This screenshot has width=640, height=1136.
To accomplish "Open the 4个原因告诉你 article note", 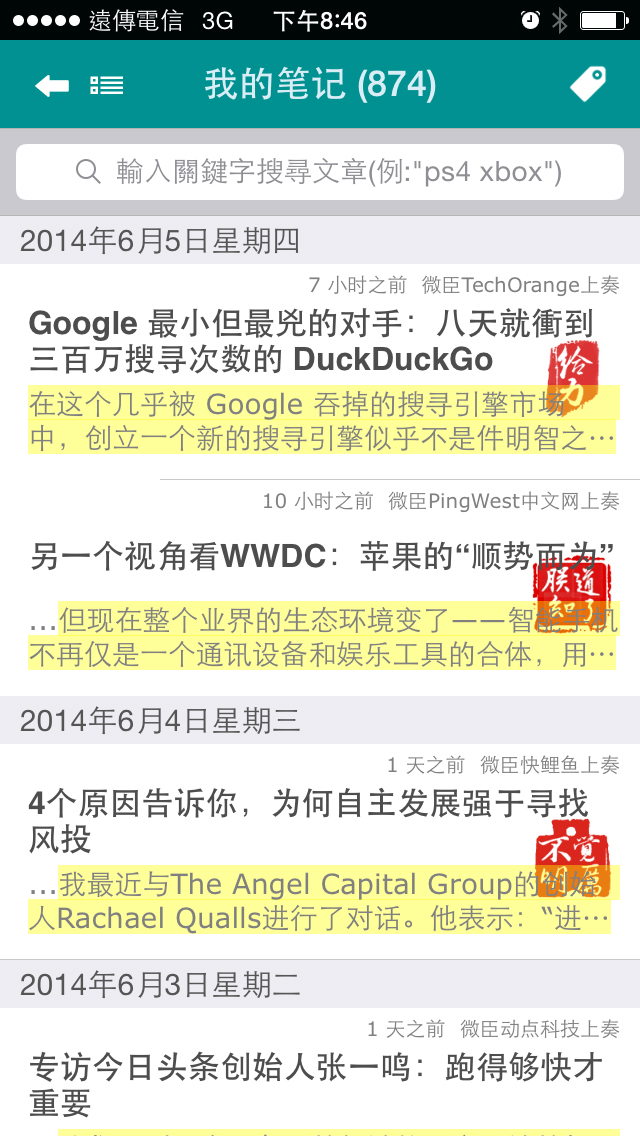I will 320,851.
